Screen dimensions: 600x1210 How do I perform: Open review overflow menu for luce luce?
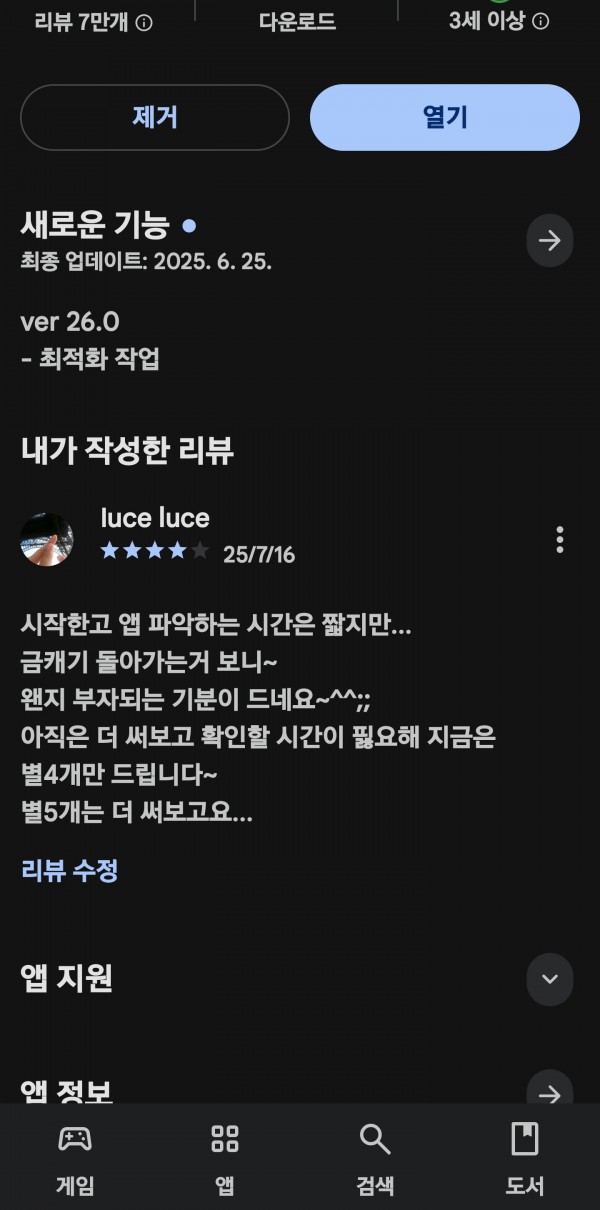coord(560,540)
